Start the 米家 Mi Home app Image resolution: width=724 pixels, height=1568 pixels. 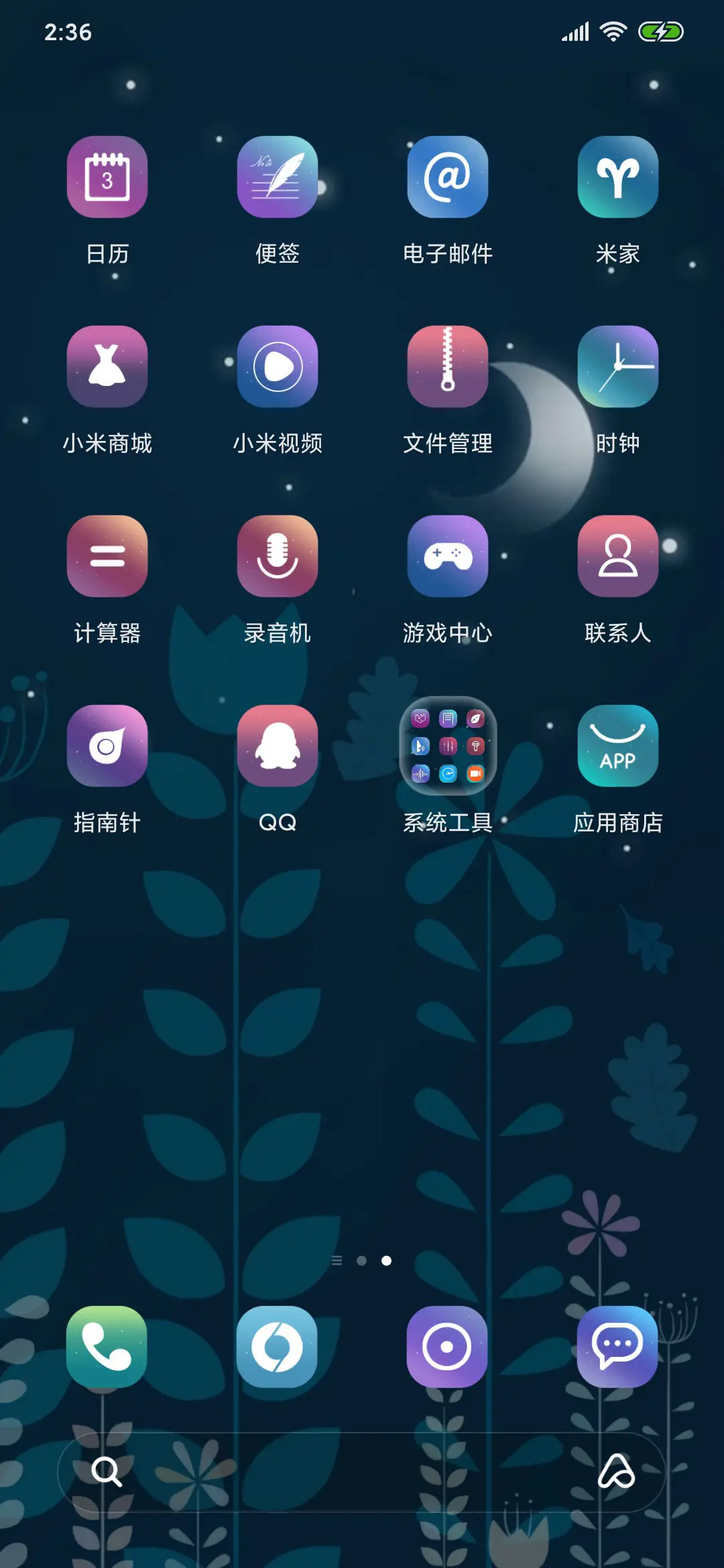[617, 178]
